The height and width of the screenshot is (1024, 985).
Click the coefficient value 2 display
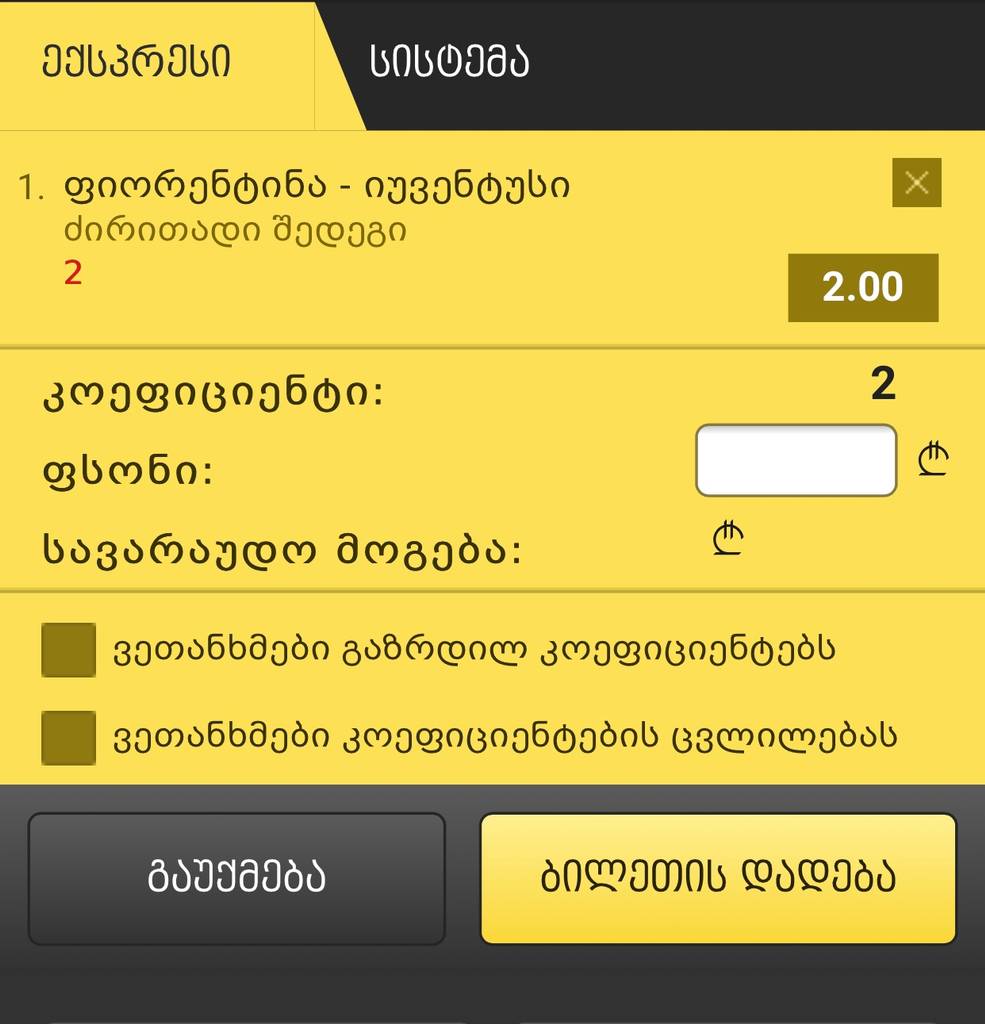pos(882,385)
